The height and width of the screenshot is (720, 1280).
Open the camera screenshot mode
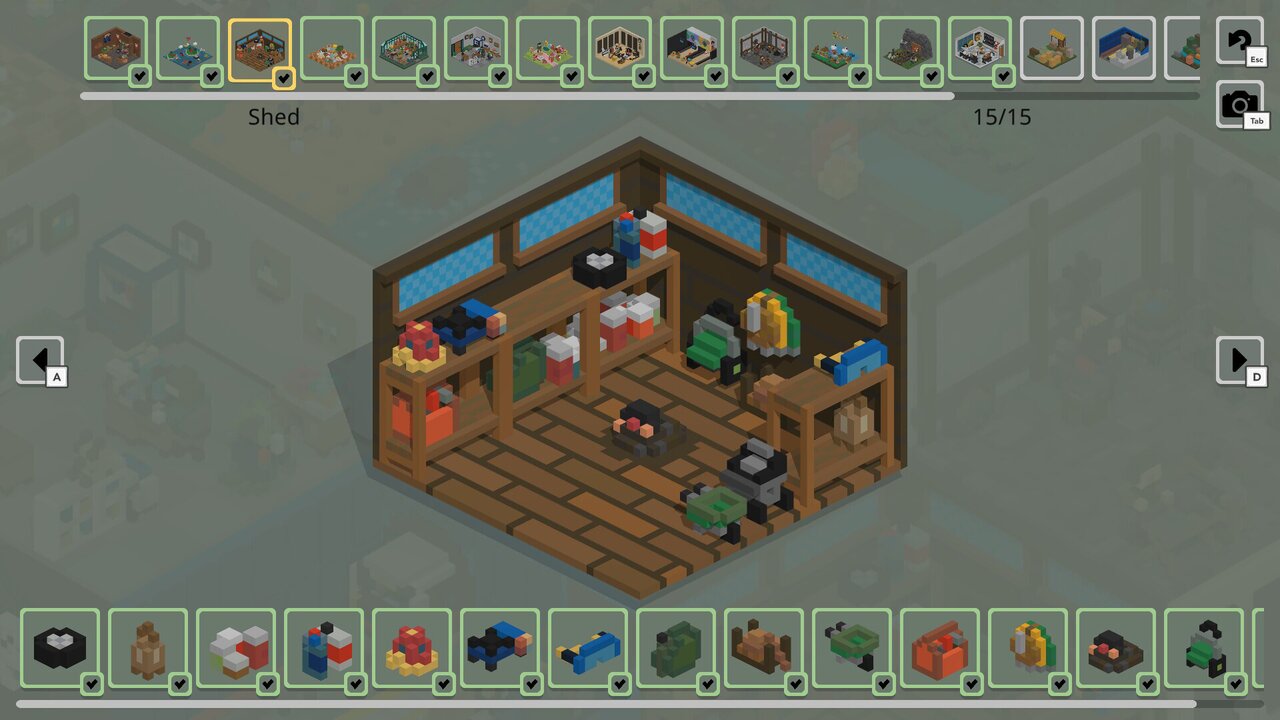pyautogui.click(x=1239, y=103)
